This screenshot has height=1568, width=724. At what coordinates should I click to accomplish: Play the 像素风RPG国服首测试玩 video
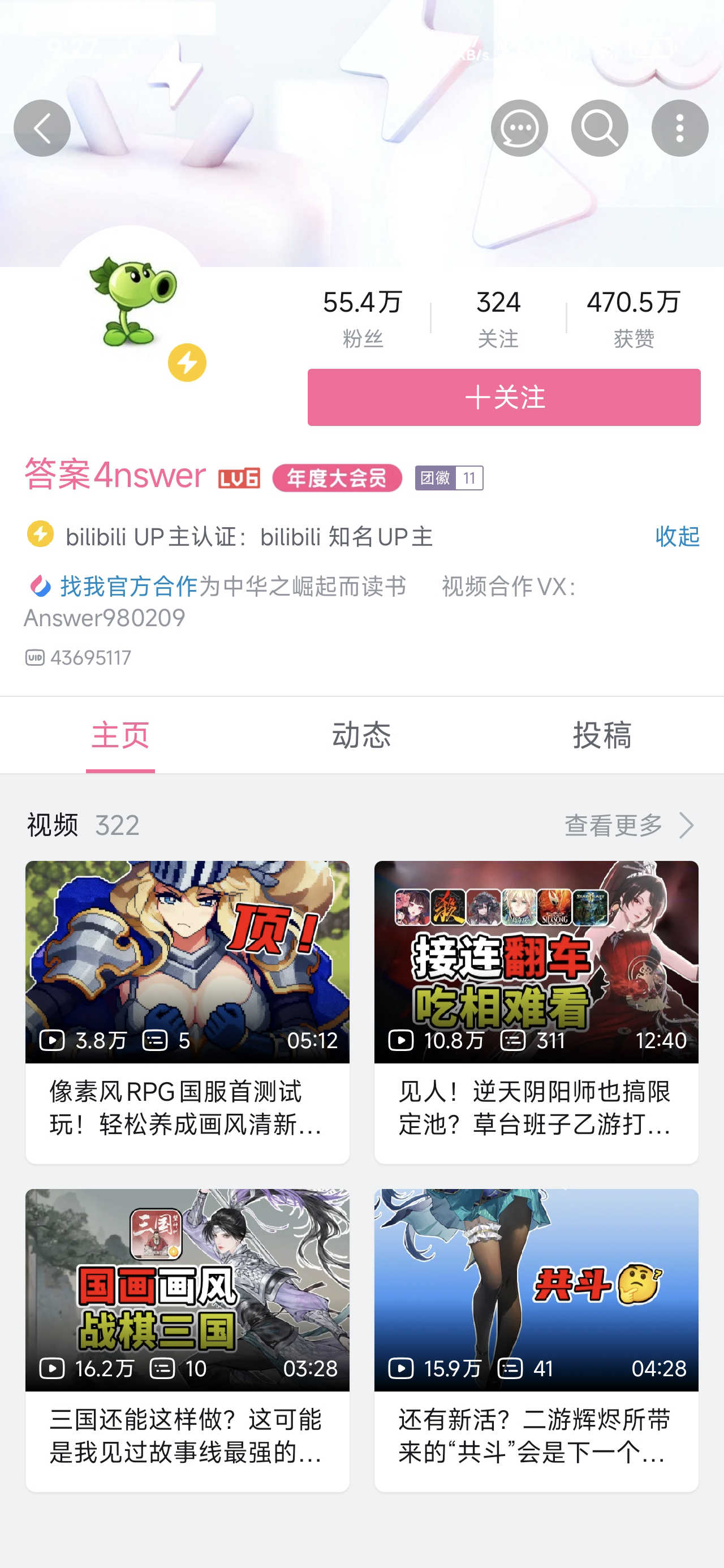click(187, 1010)
